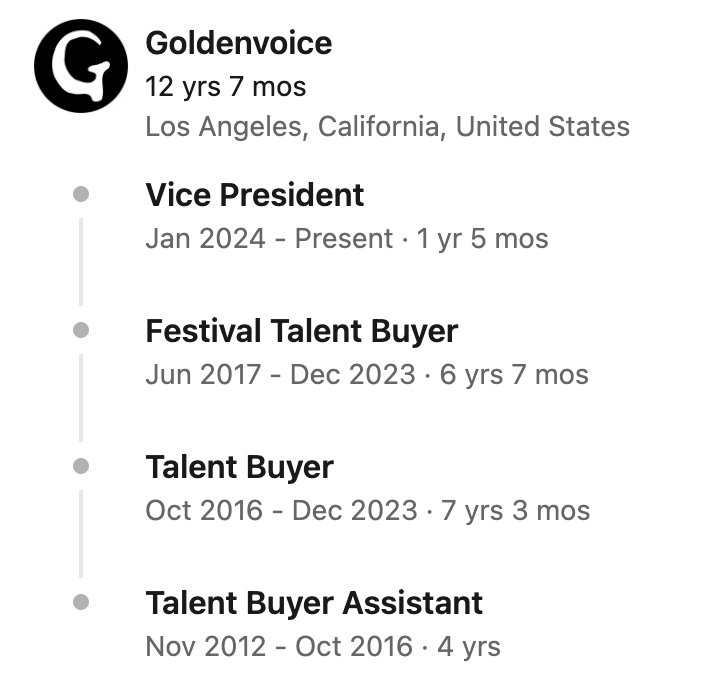702x688 pixels.
Task: Open the Goldenvoice company page via logo
Action: 80,66
